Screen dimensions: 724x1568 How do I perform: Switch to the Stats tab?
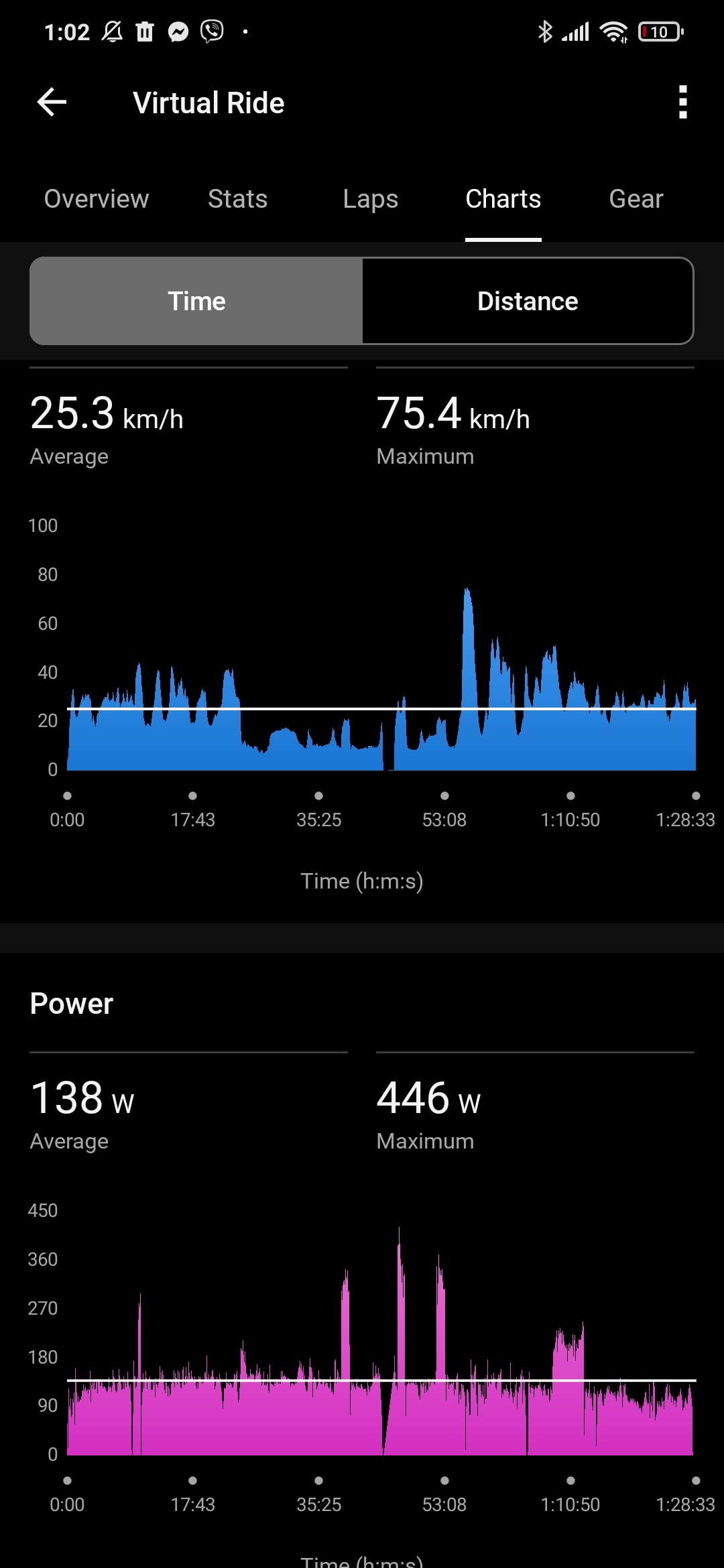pos(237,199)
